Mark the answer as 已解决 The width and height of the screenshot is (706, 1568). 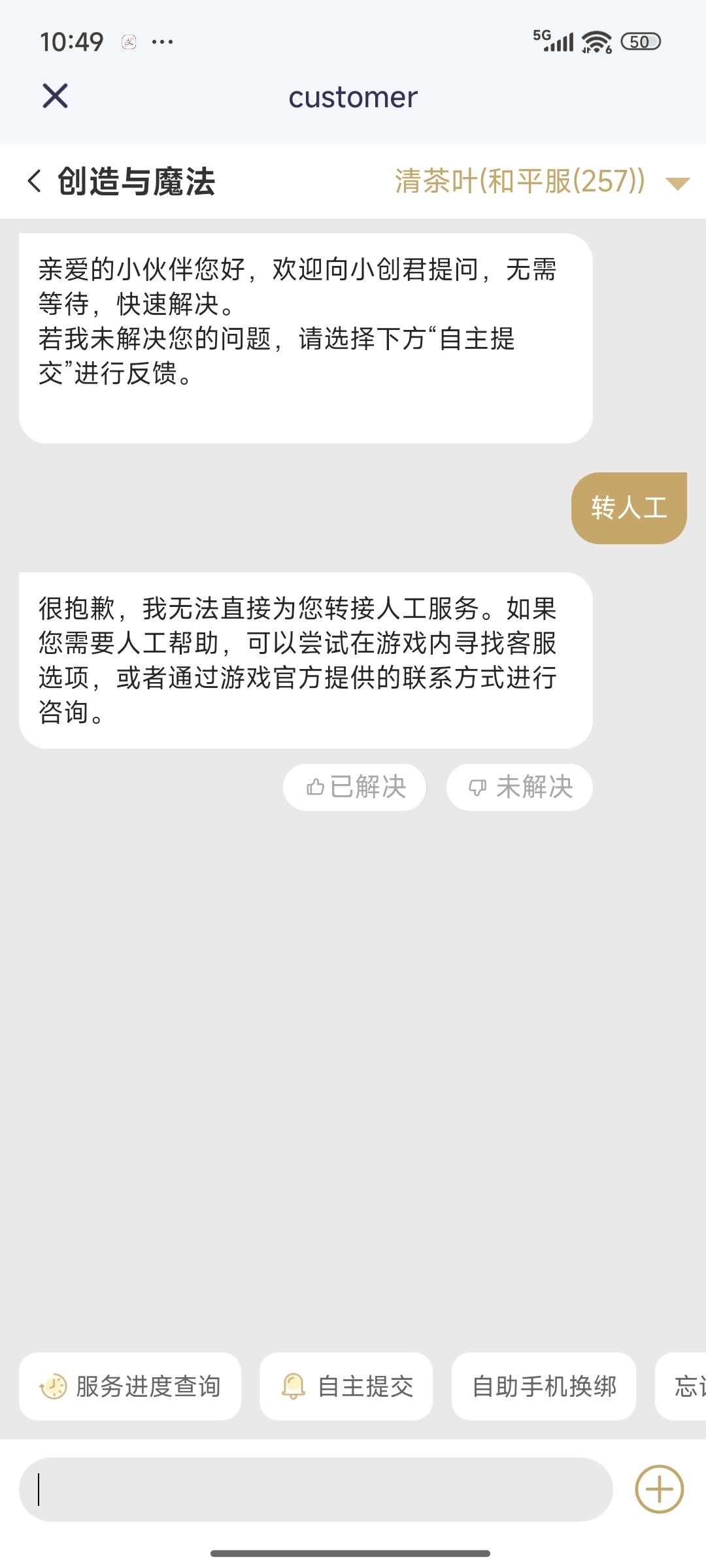(355, 787)
